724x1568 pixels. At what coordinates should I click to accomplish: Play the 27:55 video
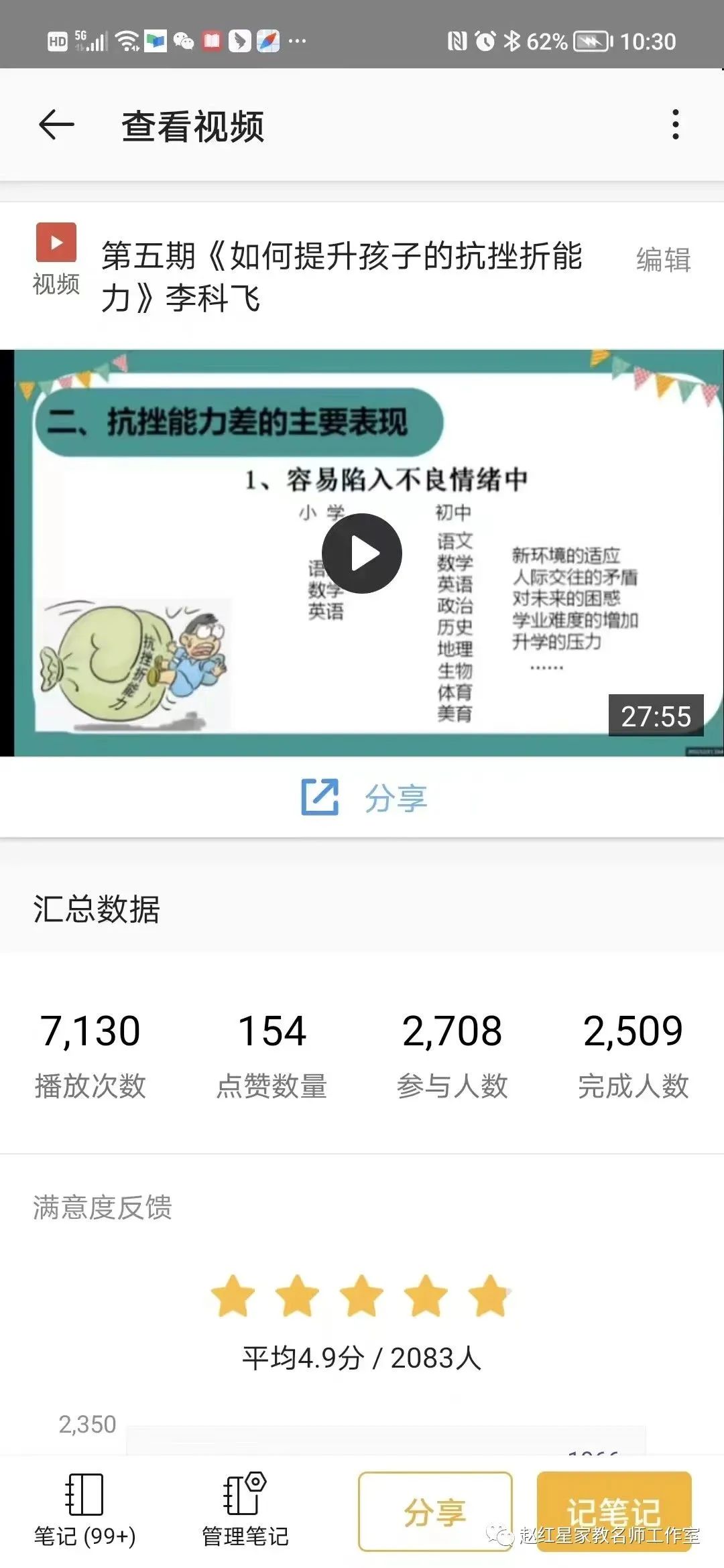(x=362, y=553)
